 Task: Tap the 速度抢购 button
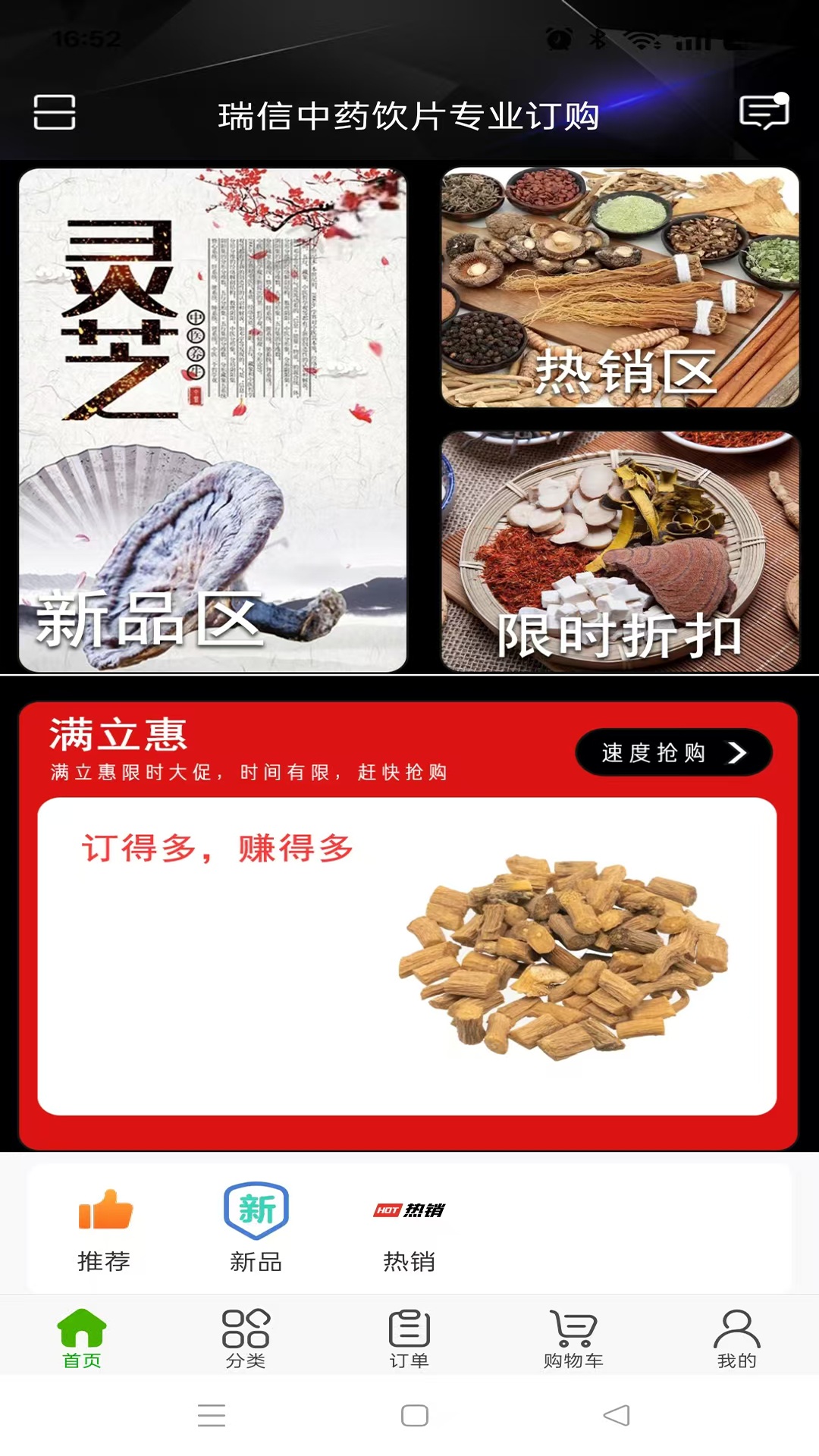[673, 752]
